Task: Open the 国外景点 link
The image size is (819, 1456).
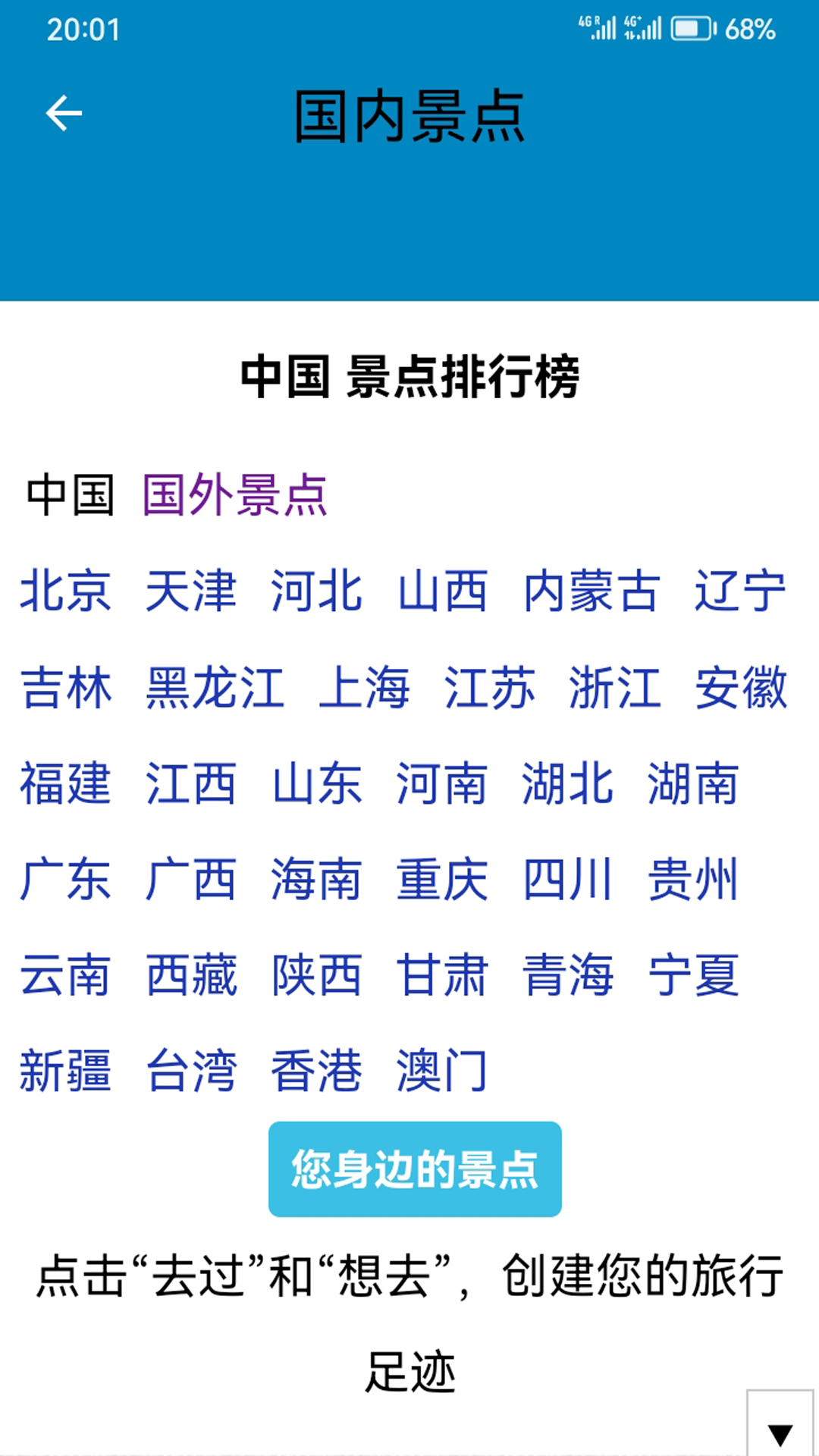Action: click(235, 495)
